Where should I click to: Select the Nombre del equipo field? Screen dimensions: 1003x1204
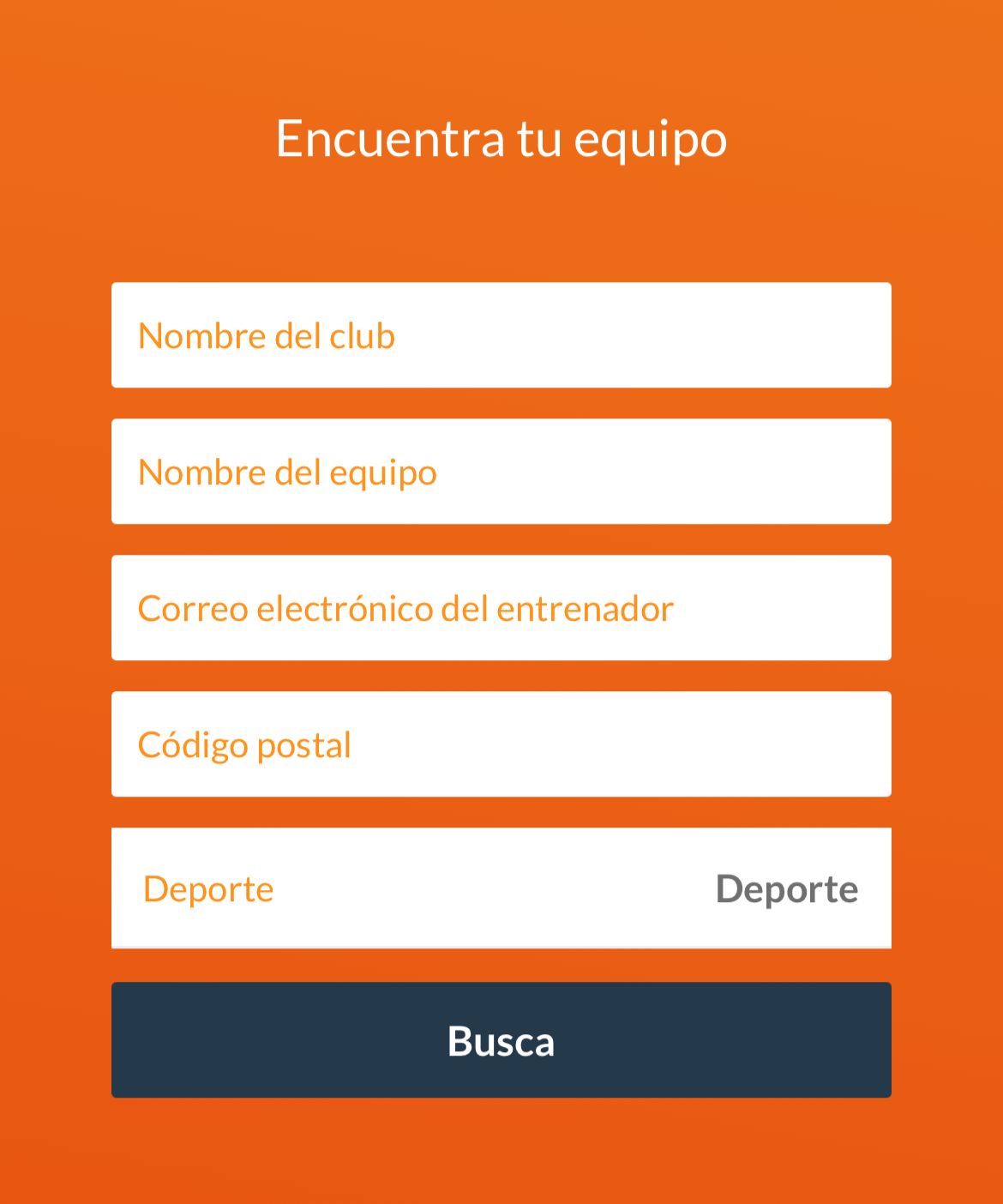(501, 472)
